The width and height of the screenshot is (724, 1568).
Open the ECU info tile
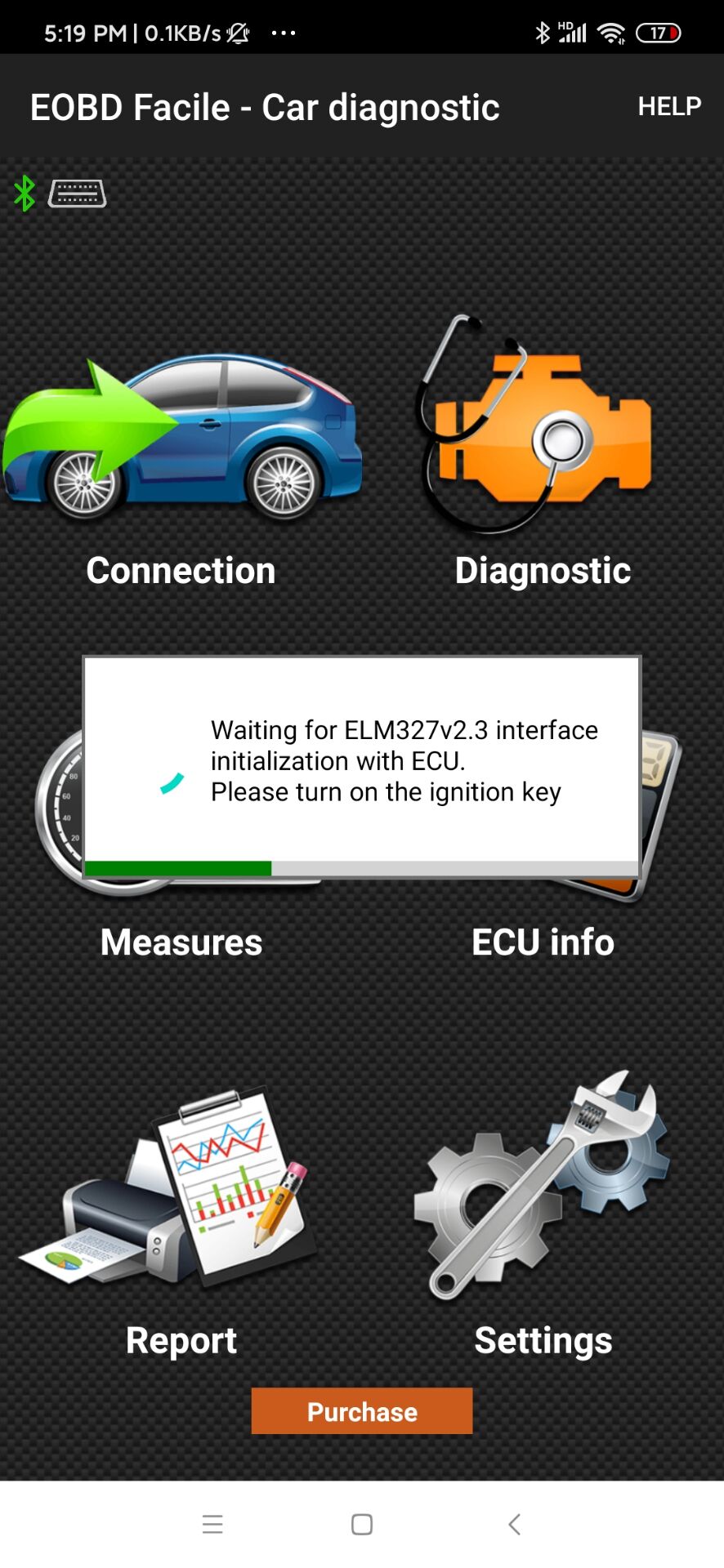click(x=543, y=941)
